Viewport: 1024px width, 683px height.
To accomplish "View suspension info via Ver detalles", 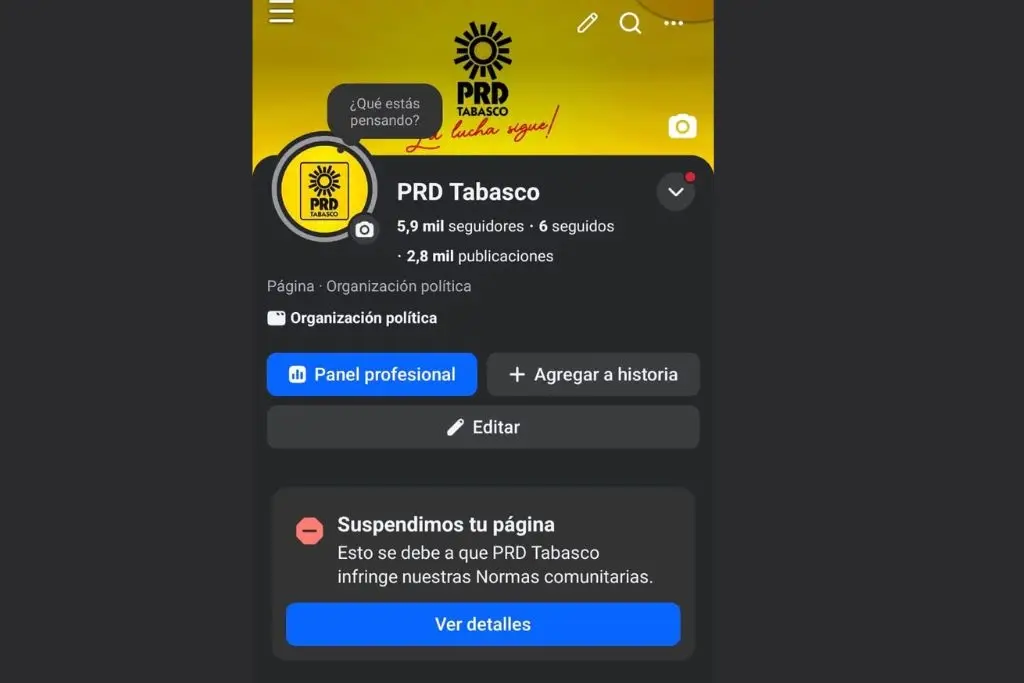I will click(483, 624).
